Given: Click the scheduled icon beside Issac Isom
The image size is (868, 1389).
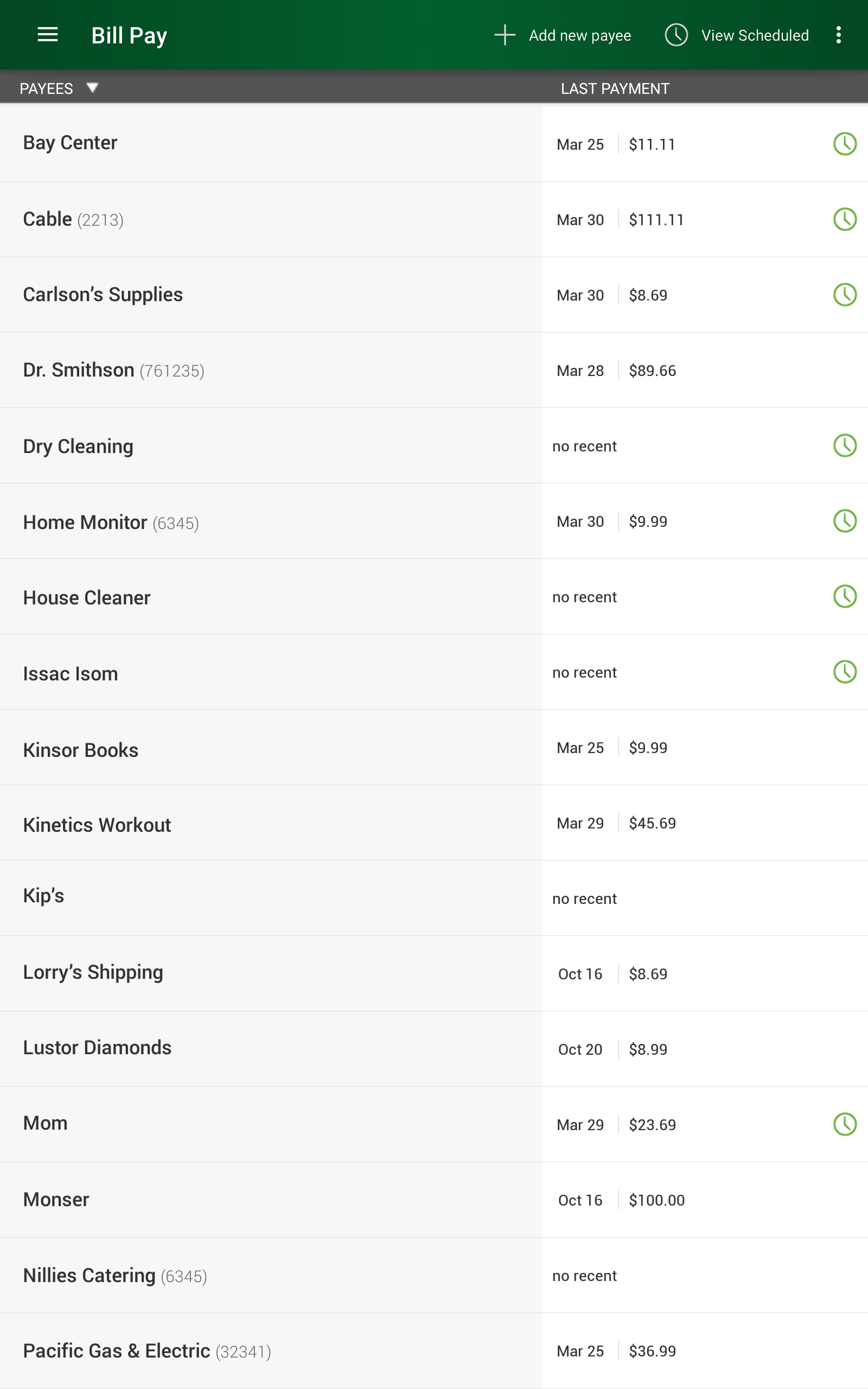Looking at the screenshot, I should pyautogui.click(x=844, y=672).
